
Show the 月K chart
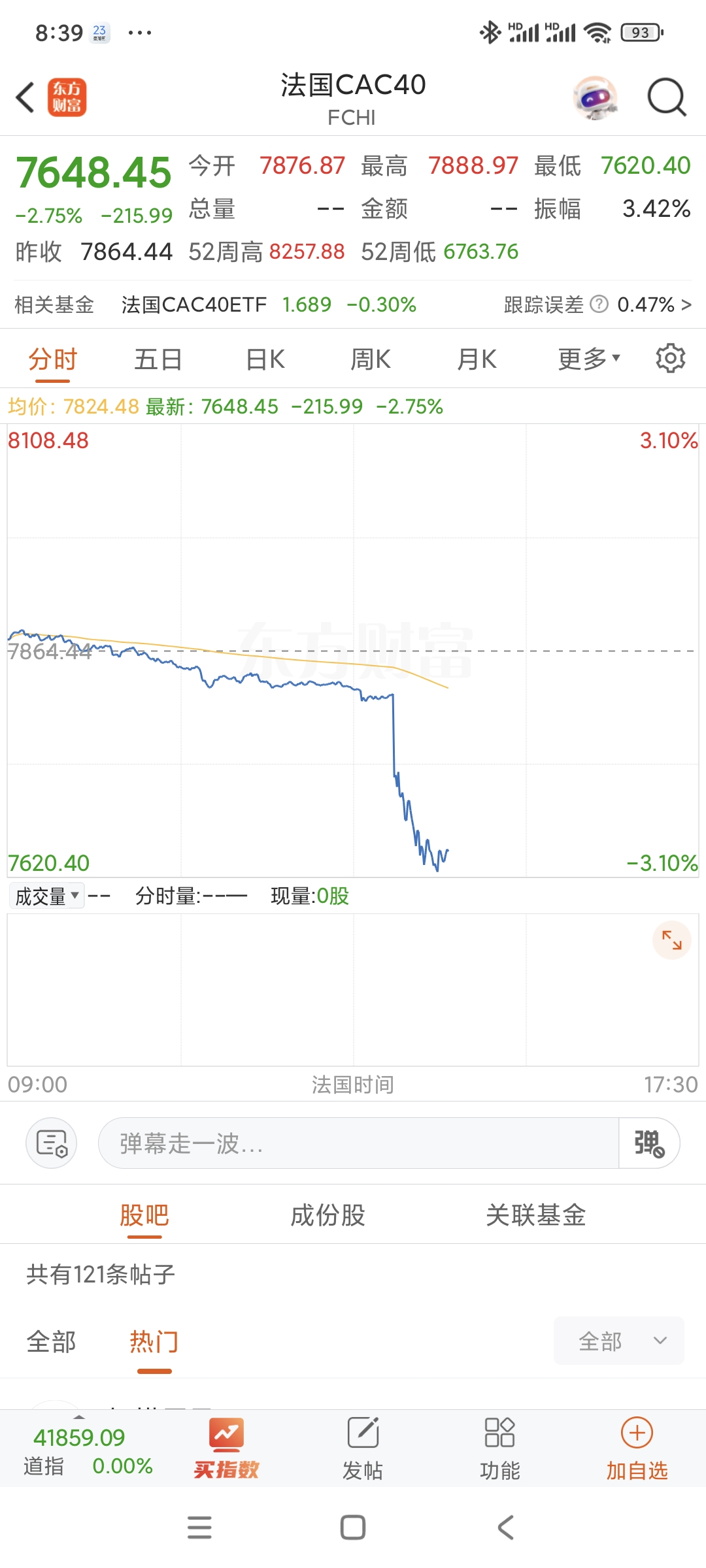(477, 359)
